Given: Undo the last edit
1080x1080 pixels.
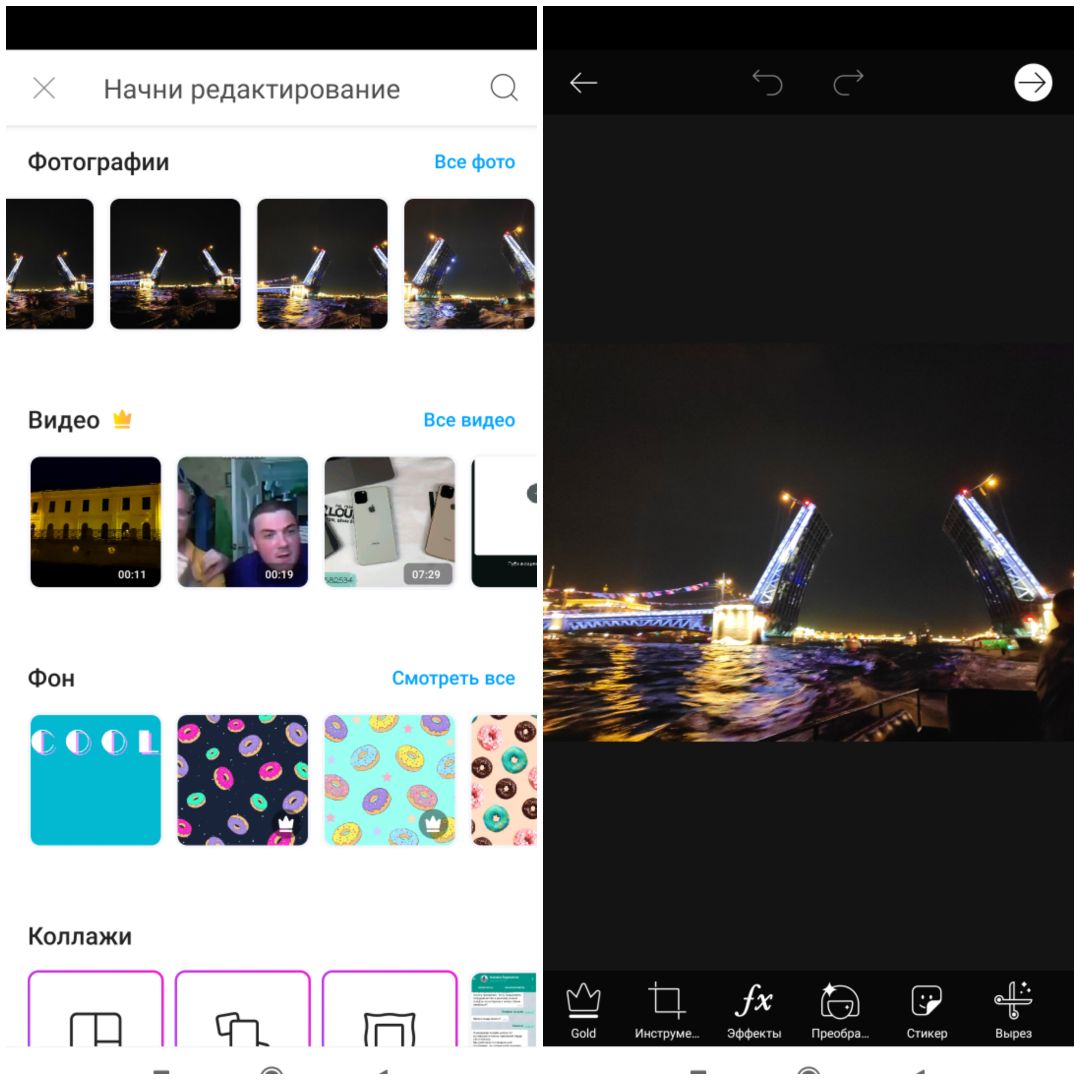Looking at the screenshot, I should tap(767, 83).
